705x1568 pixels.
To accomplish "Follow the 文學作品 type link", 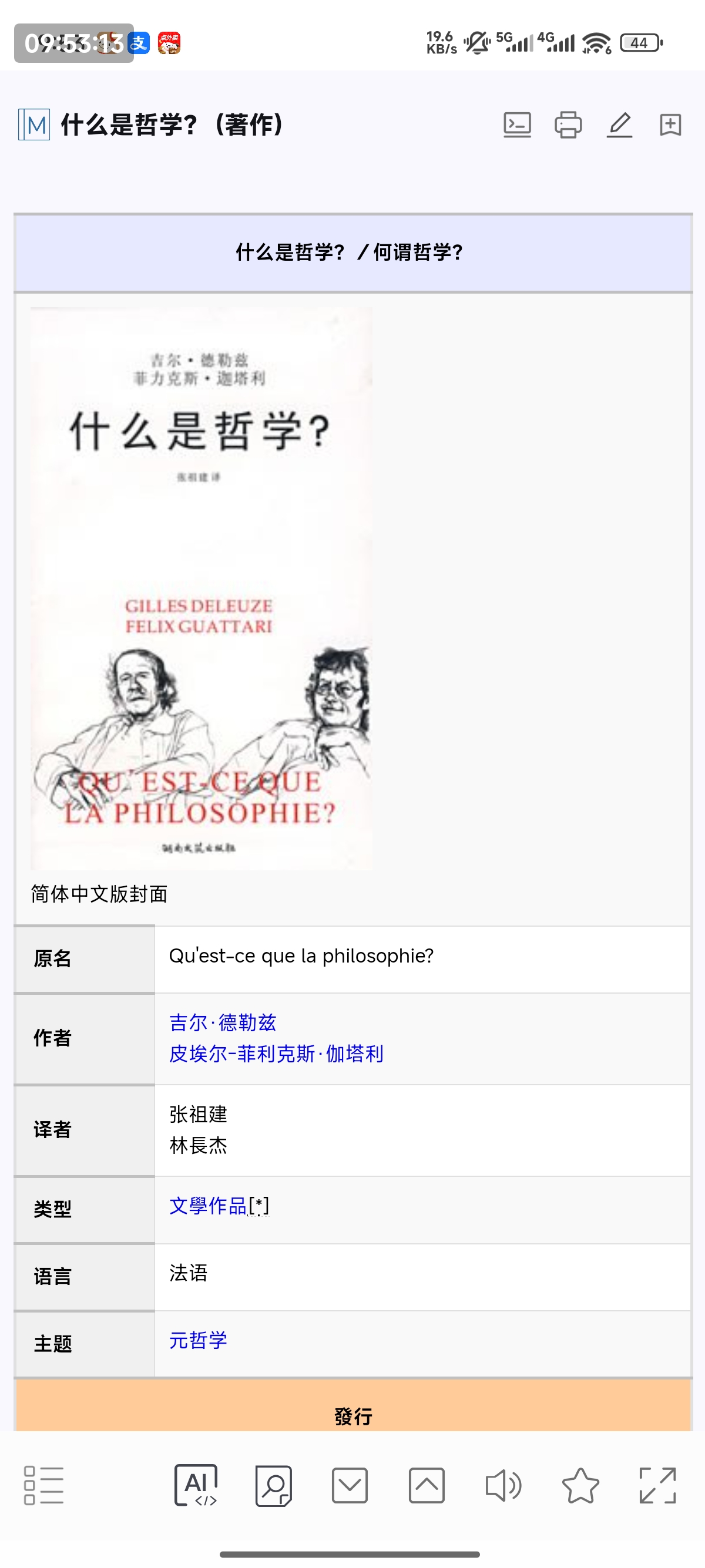I will click(207, 1206).
